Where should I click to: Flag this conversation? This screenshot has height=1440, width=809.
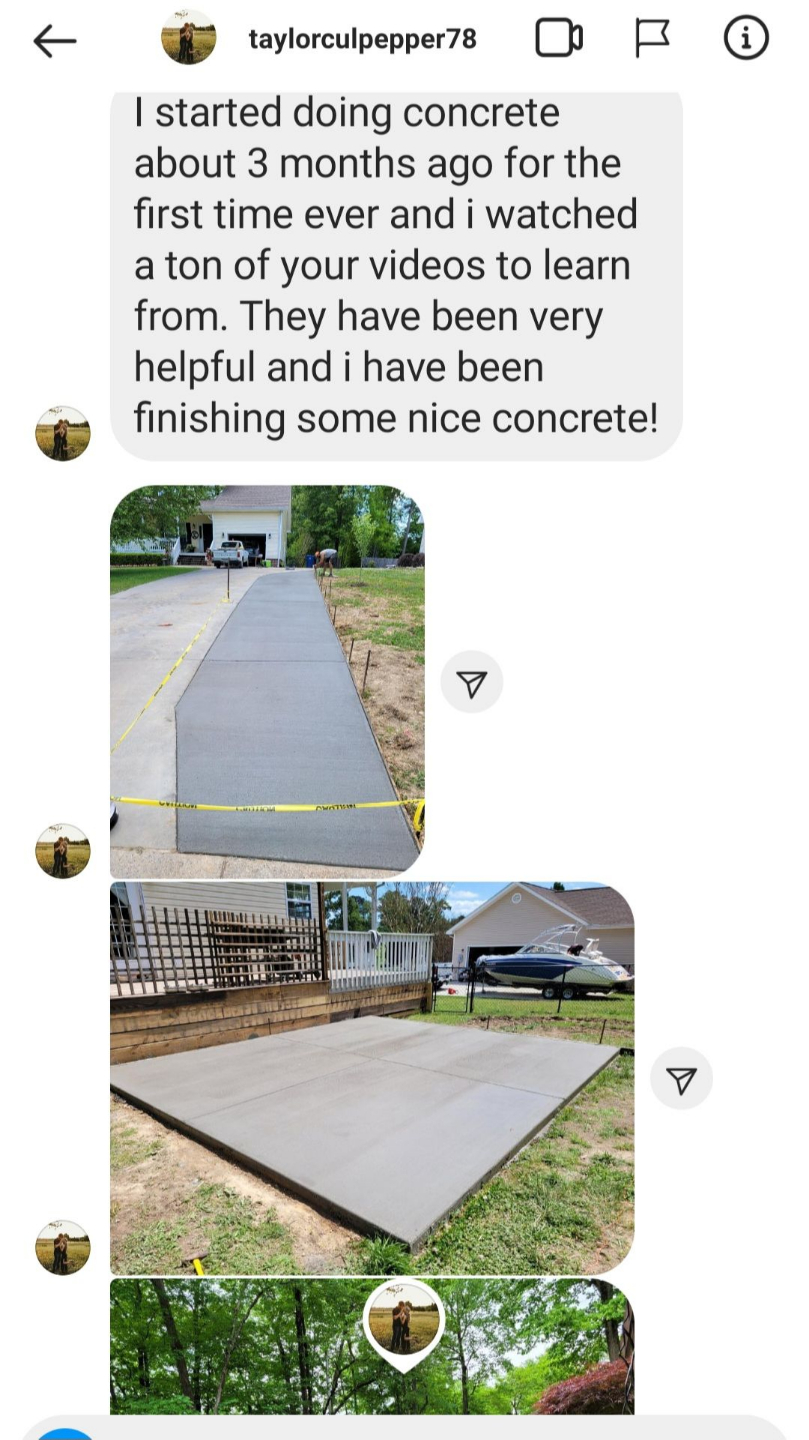[652, 39]
